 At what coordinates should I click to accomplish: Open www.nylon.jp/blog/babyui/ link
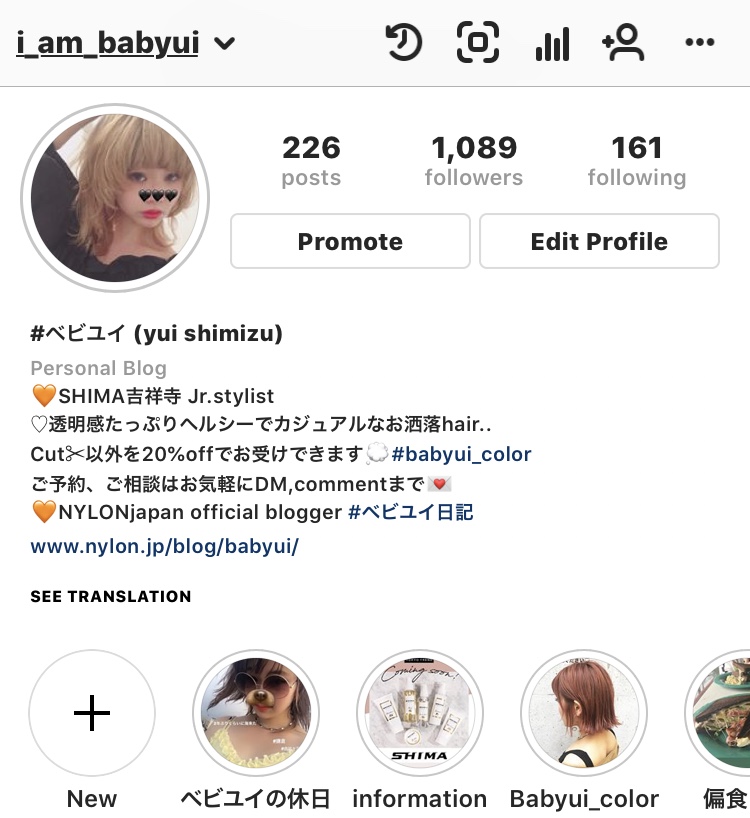pyautogui.click(x=164, y=546)
